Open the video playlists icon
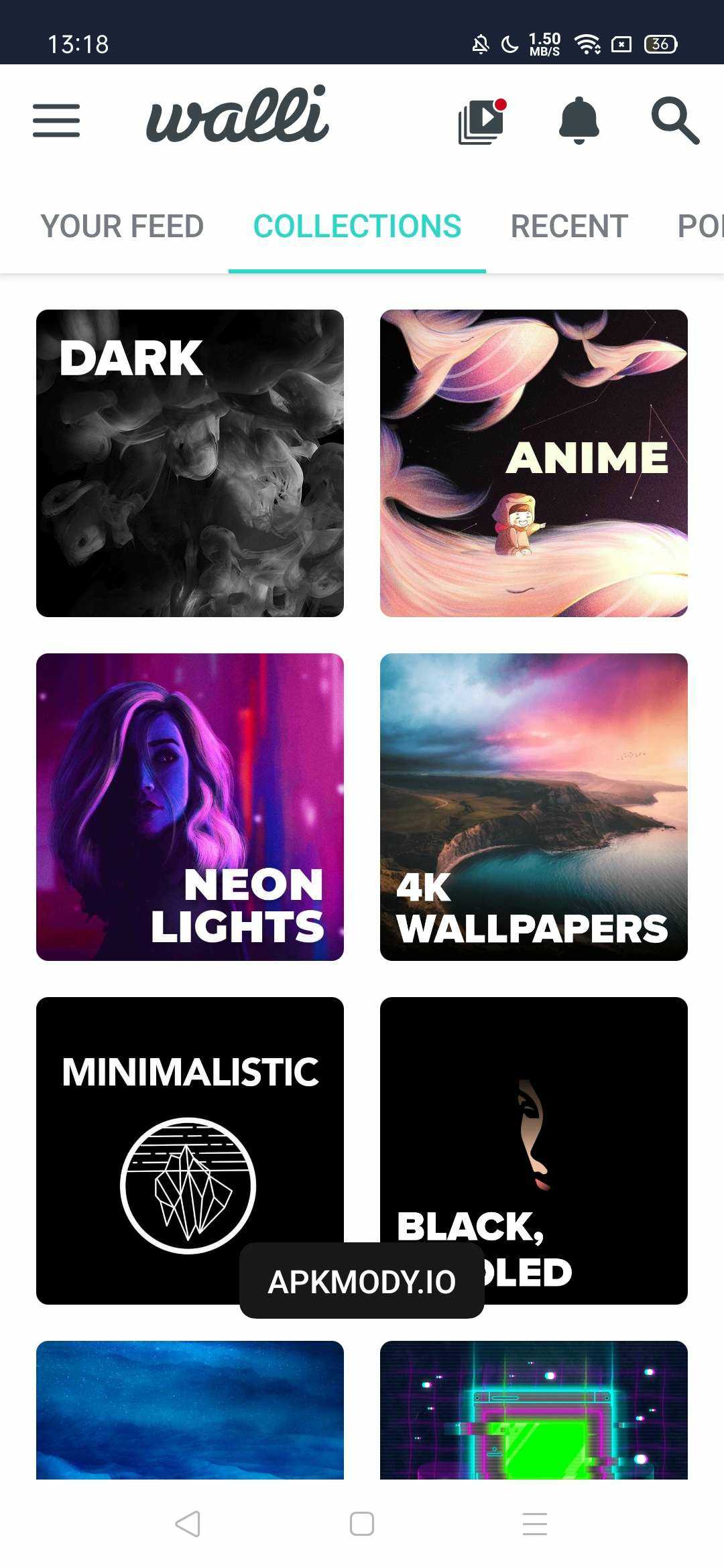 pos(481,121)
